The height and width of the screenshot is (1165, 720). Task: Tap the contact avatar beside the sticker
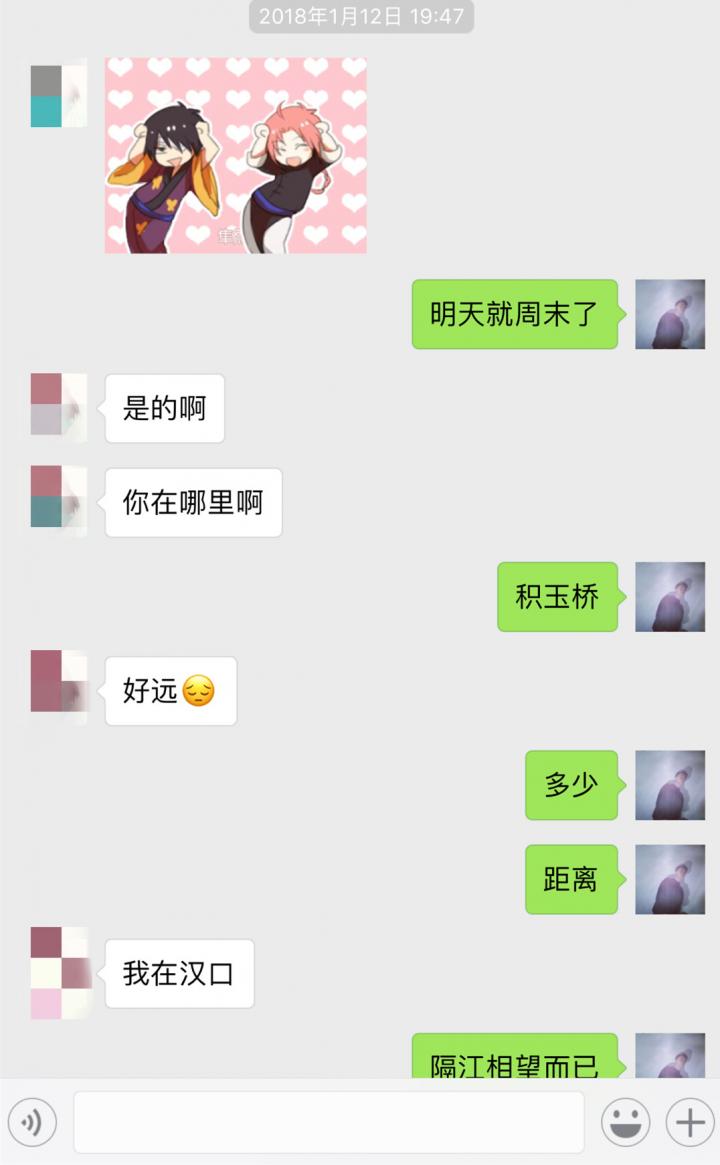(57, 95)
